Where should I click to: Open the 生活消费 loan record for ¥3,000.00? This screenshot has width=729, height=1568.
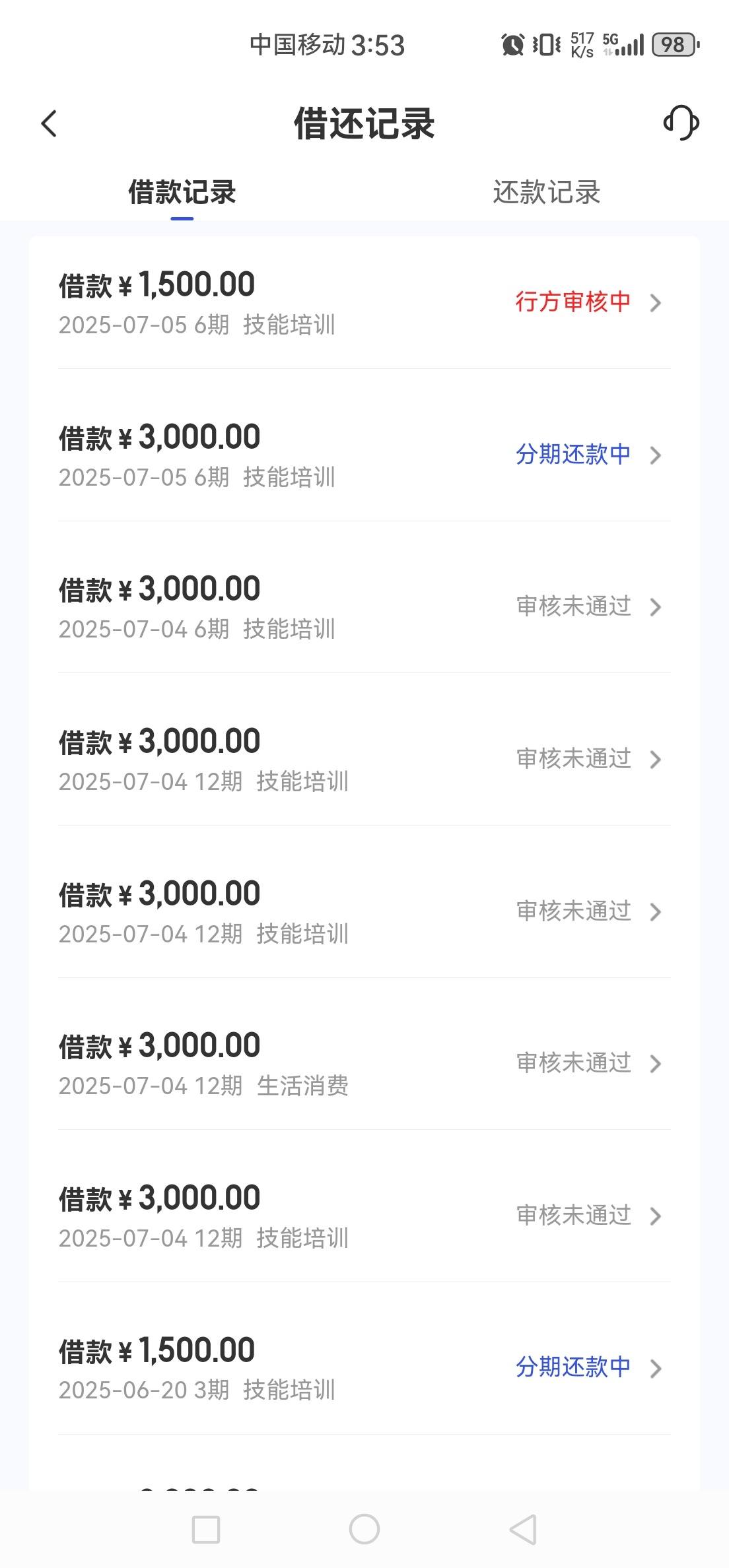tap(364, 1064)
